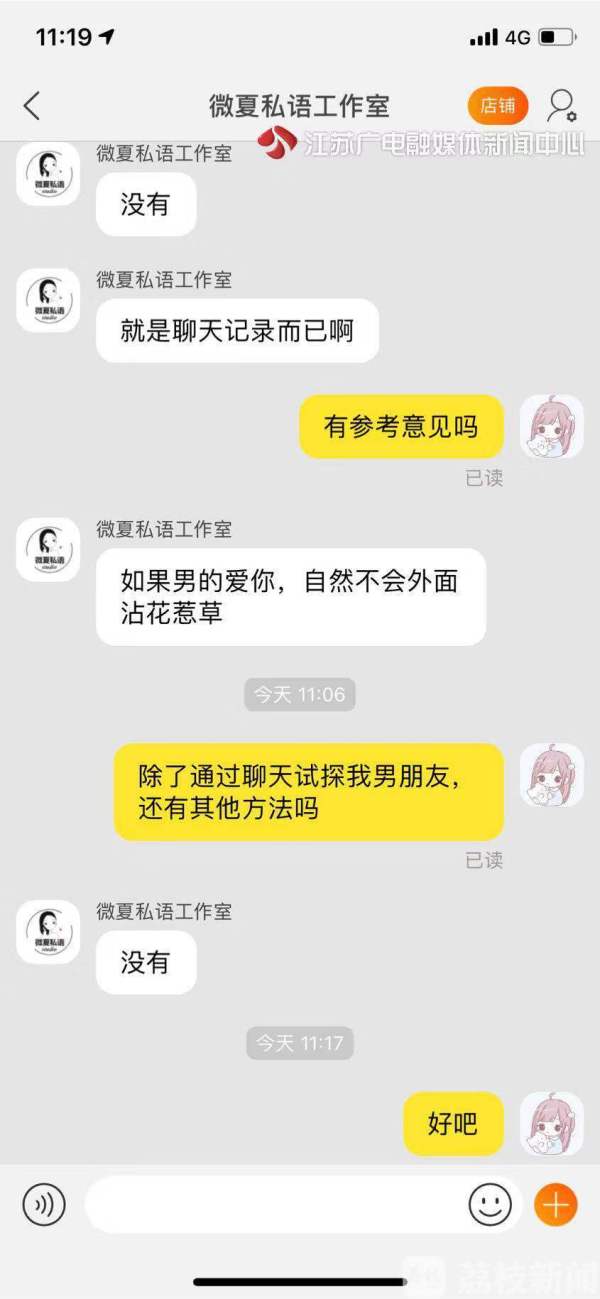The height and width of the screenshot is (1299, 600).
Task: Open the seller avatar beside 就是聊天记录而已啊
Action: (x=48, y=300)
